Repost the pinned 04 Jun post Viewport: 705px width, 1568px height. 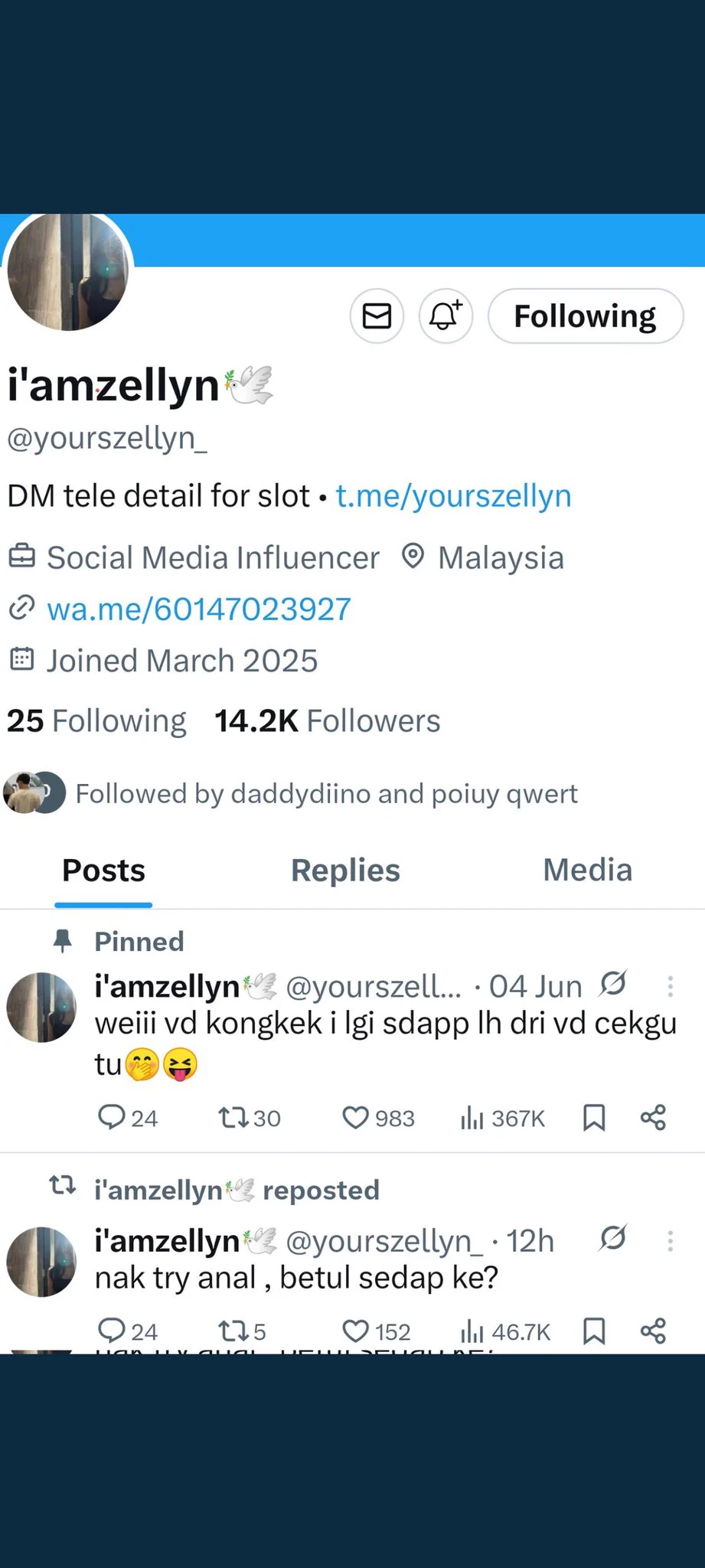pyautogui.click(x=232, y=1119)
